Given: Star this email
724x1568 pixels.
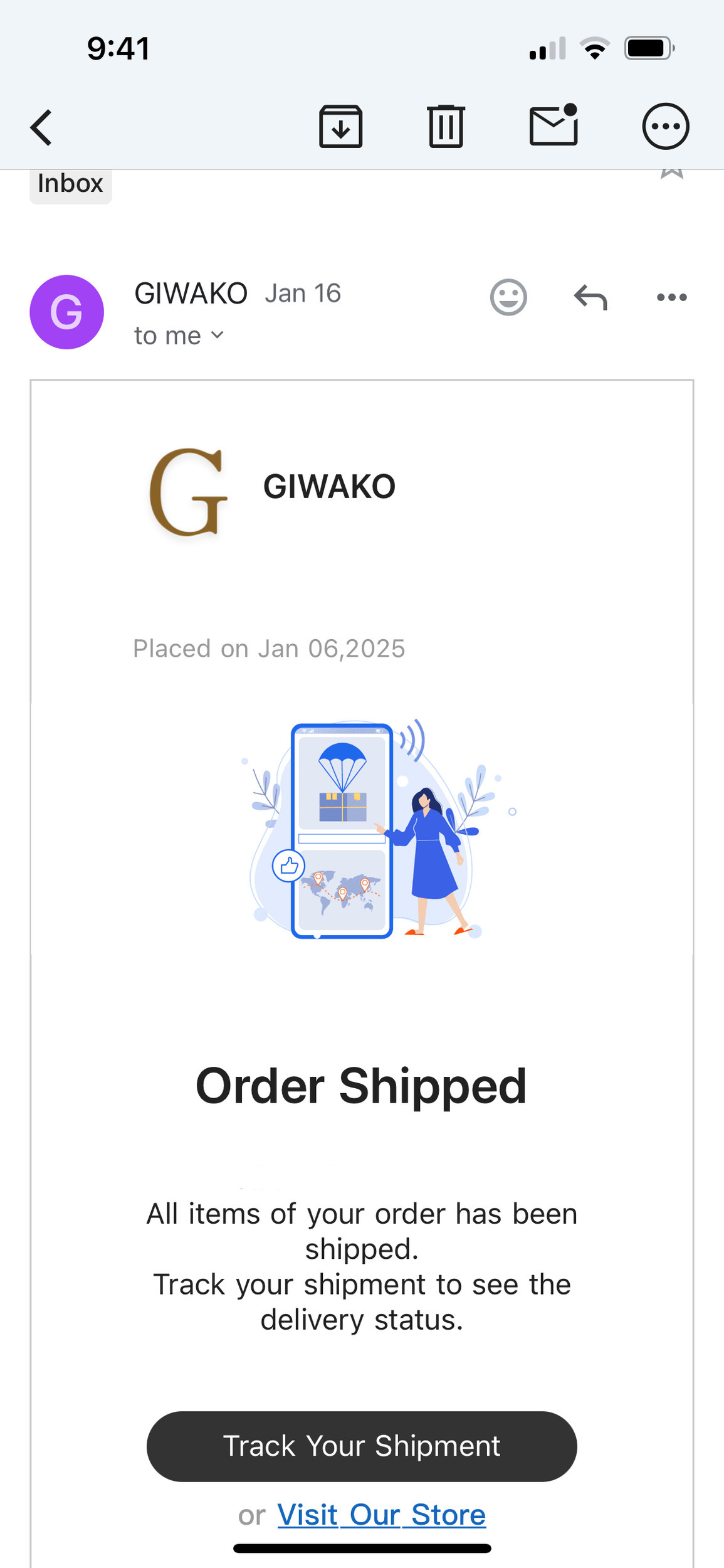Looking at the screenshot, I should click(x=671, y=172).
